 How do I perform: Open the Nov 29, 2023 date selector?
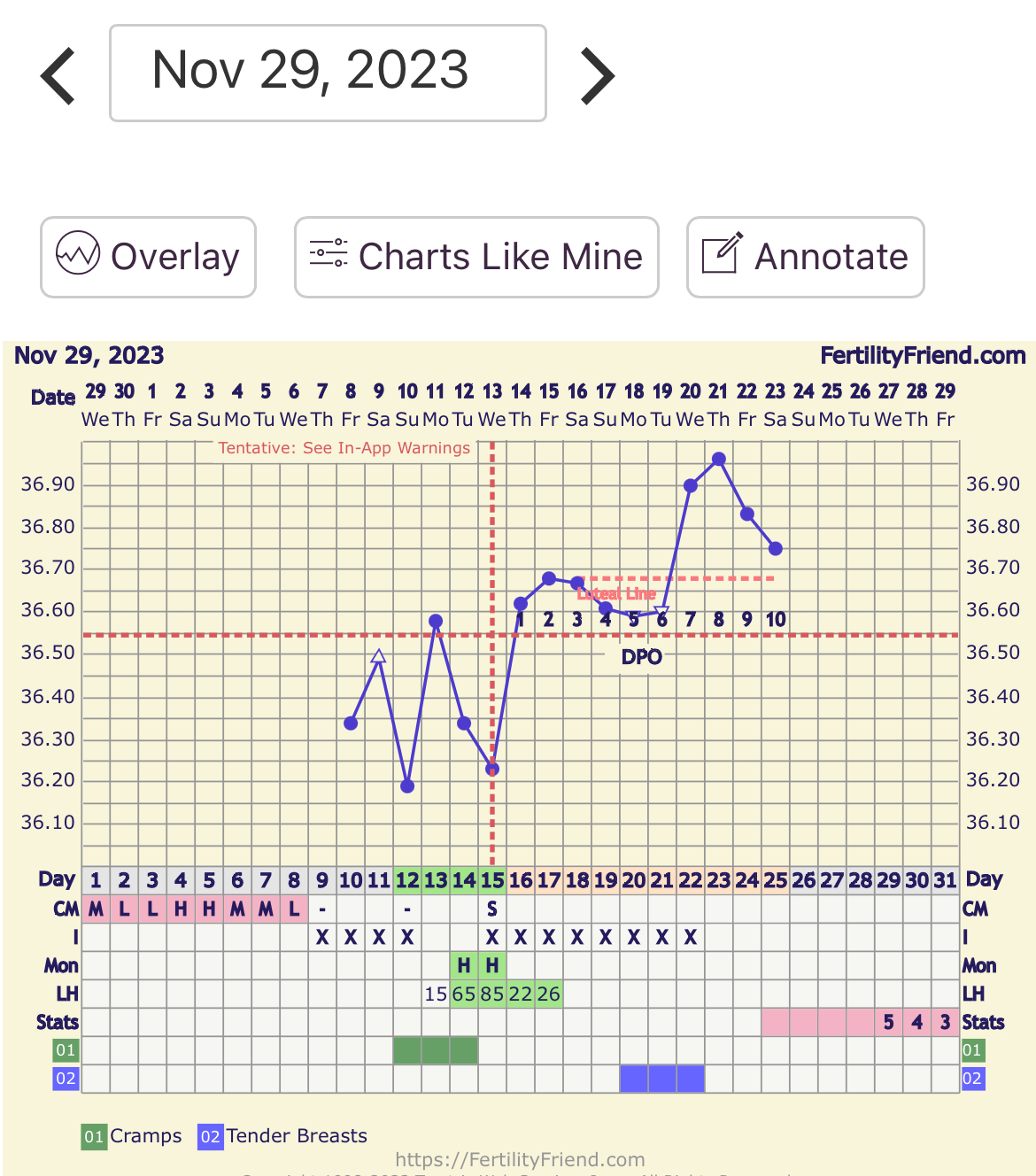point(328,73)
